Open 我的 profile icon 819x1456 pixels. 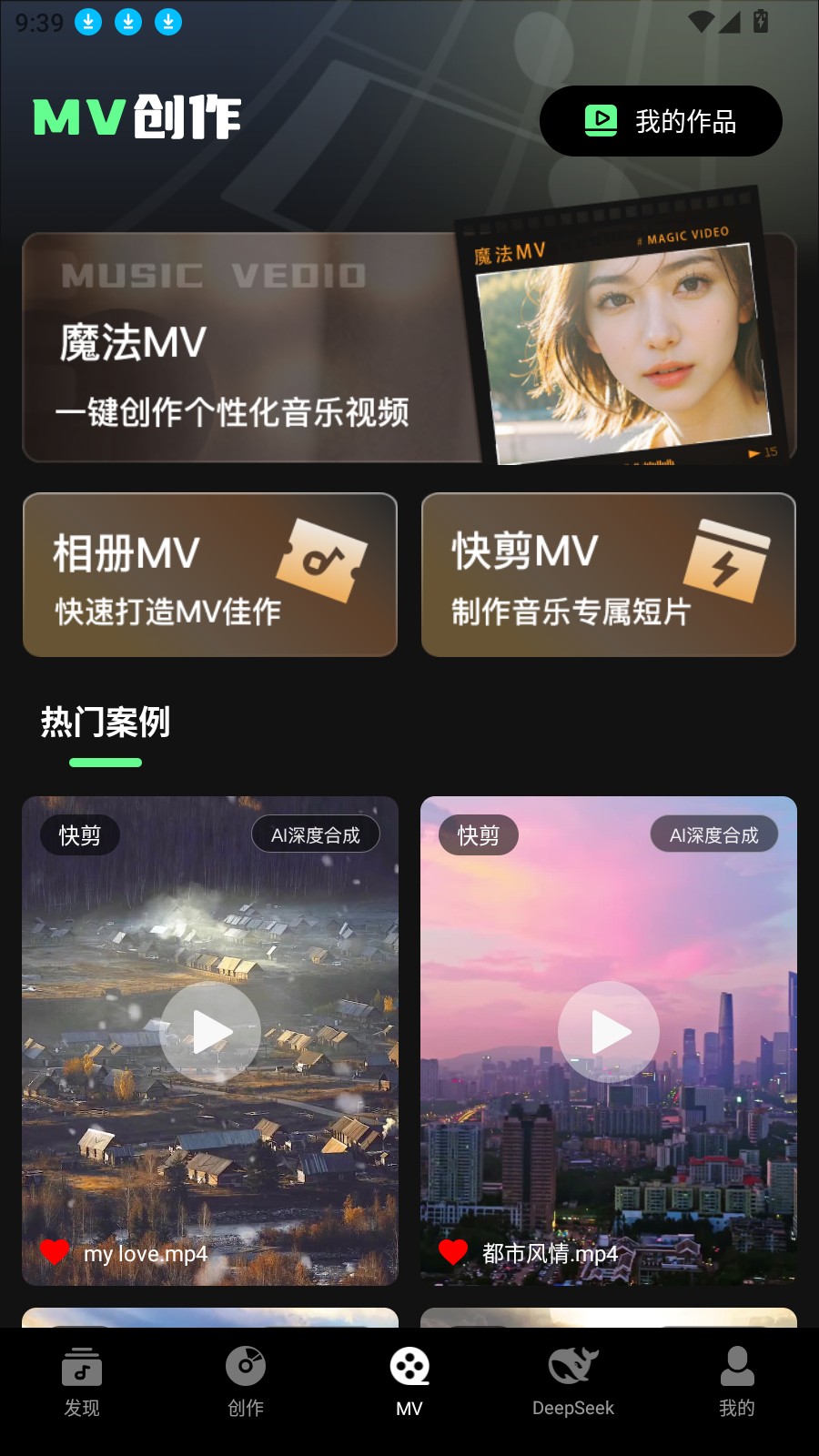click(736, 1367)
